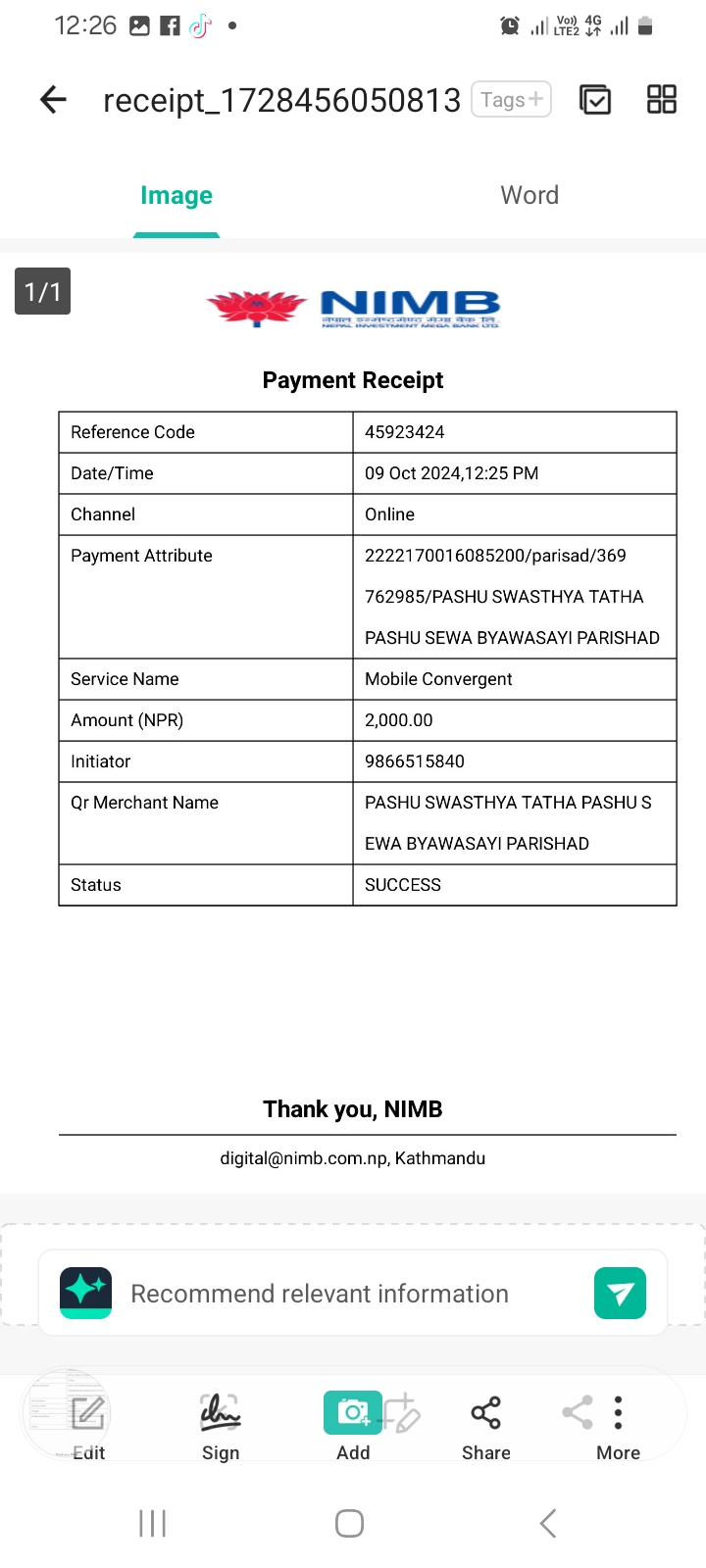Open the grid view icon
This screenshot has height=1568, width=706.
pos(662,99)
